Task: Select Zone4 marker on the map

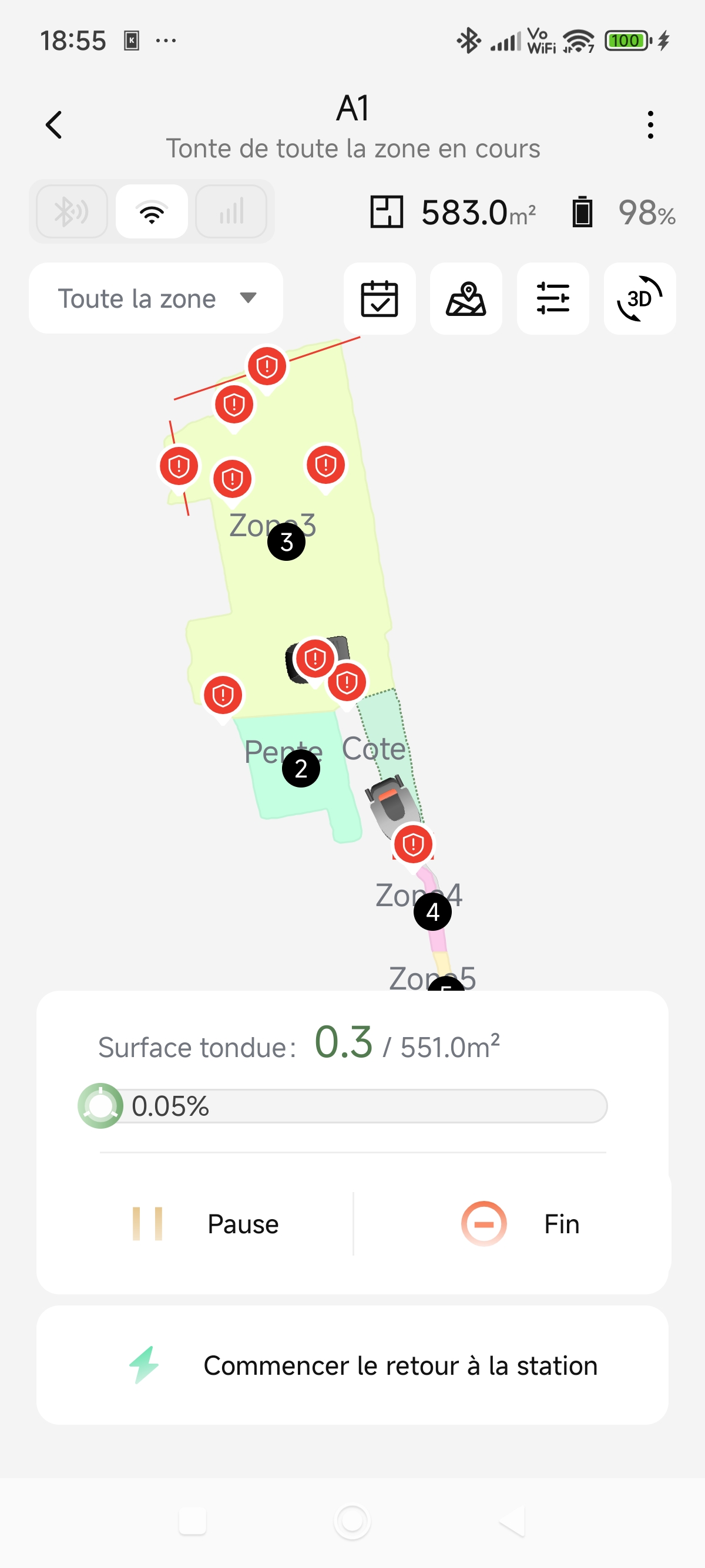Action: coord(432,912)
